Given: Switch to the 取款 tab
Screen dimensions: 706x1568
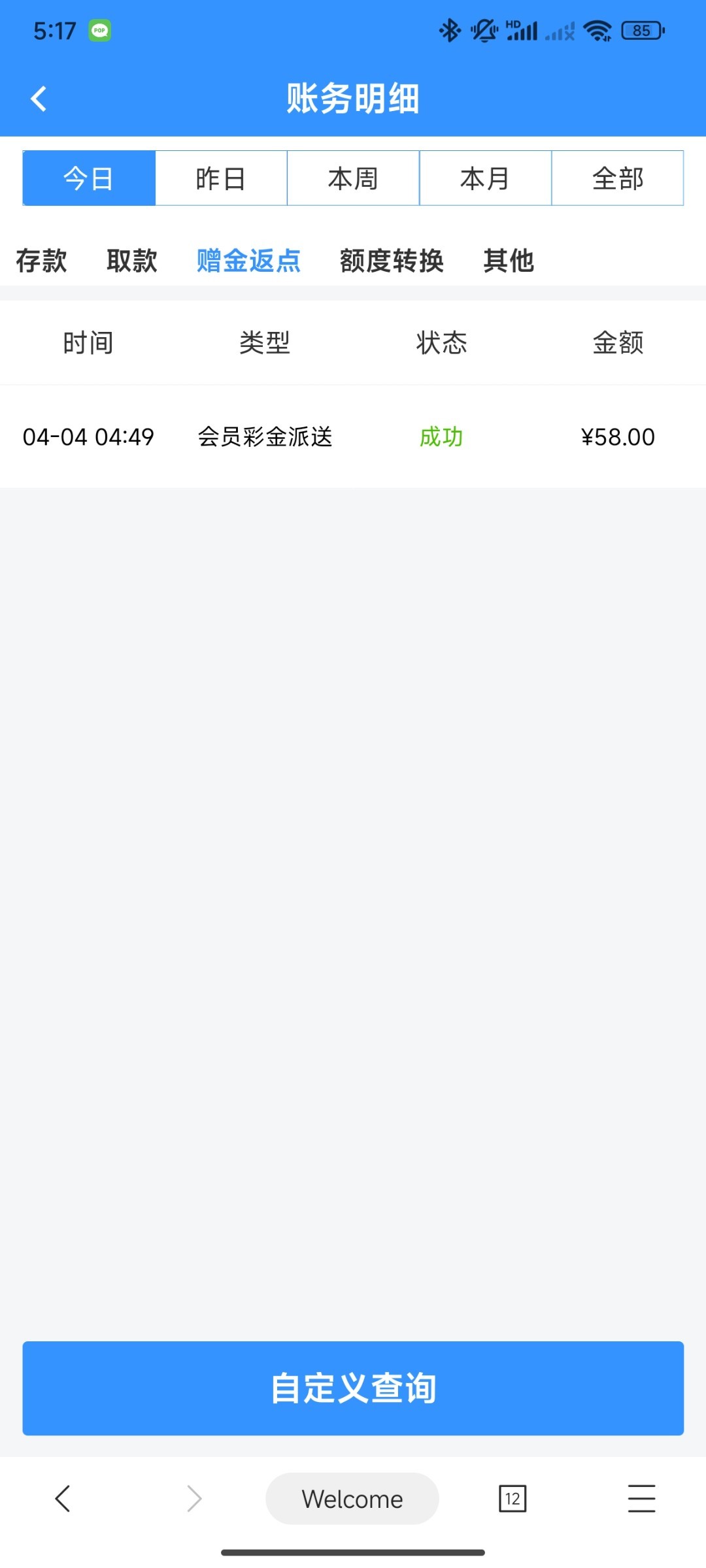Looking at the screenshot, I should (132, 261).
